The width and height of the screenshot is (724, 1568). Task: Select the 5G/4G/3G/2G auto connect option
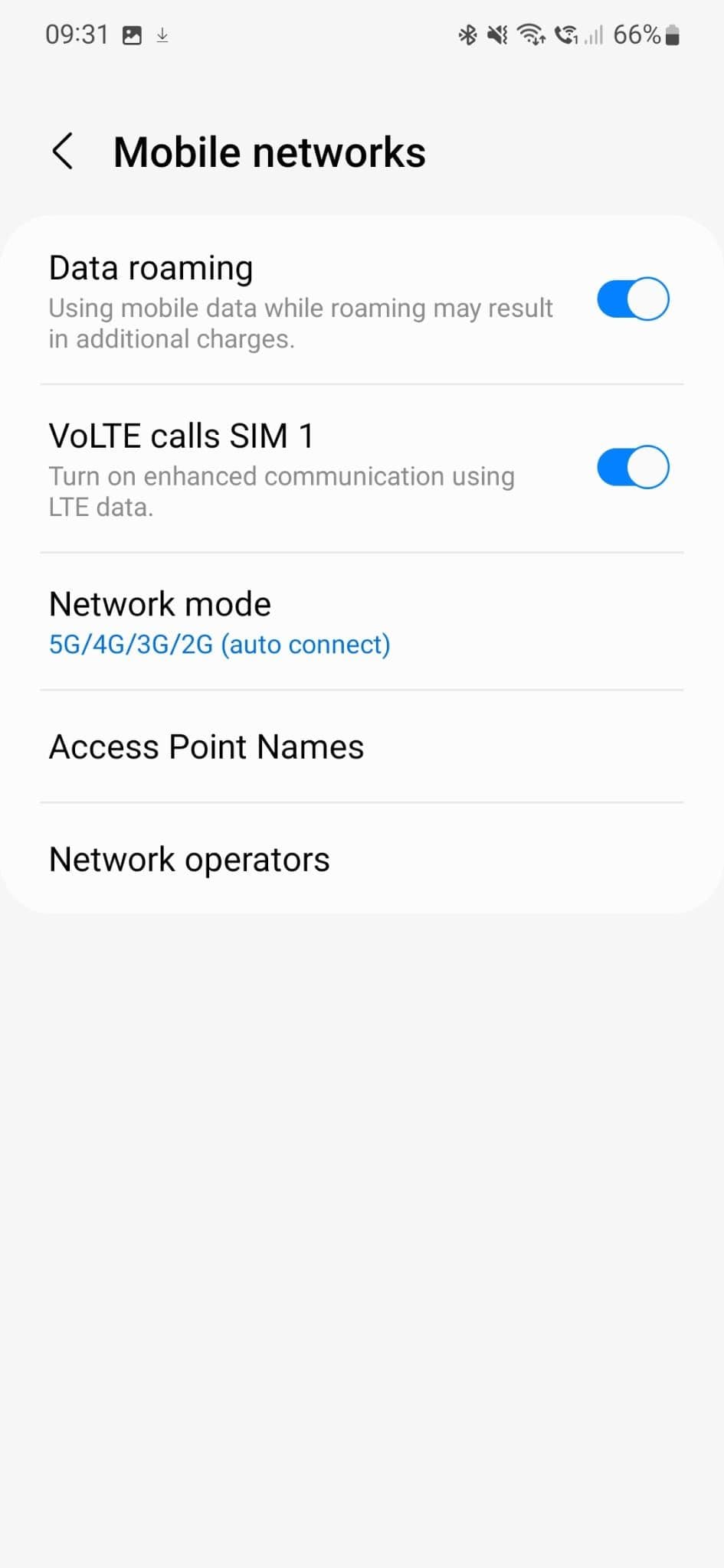220,644
